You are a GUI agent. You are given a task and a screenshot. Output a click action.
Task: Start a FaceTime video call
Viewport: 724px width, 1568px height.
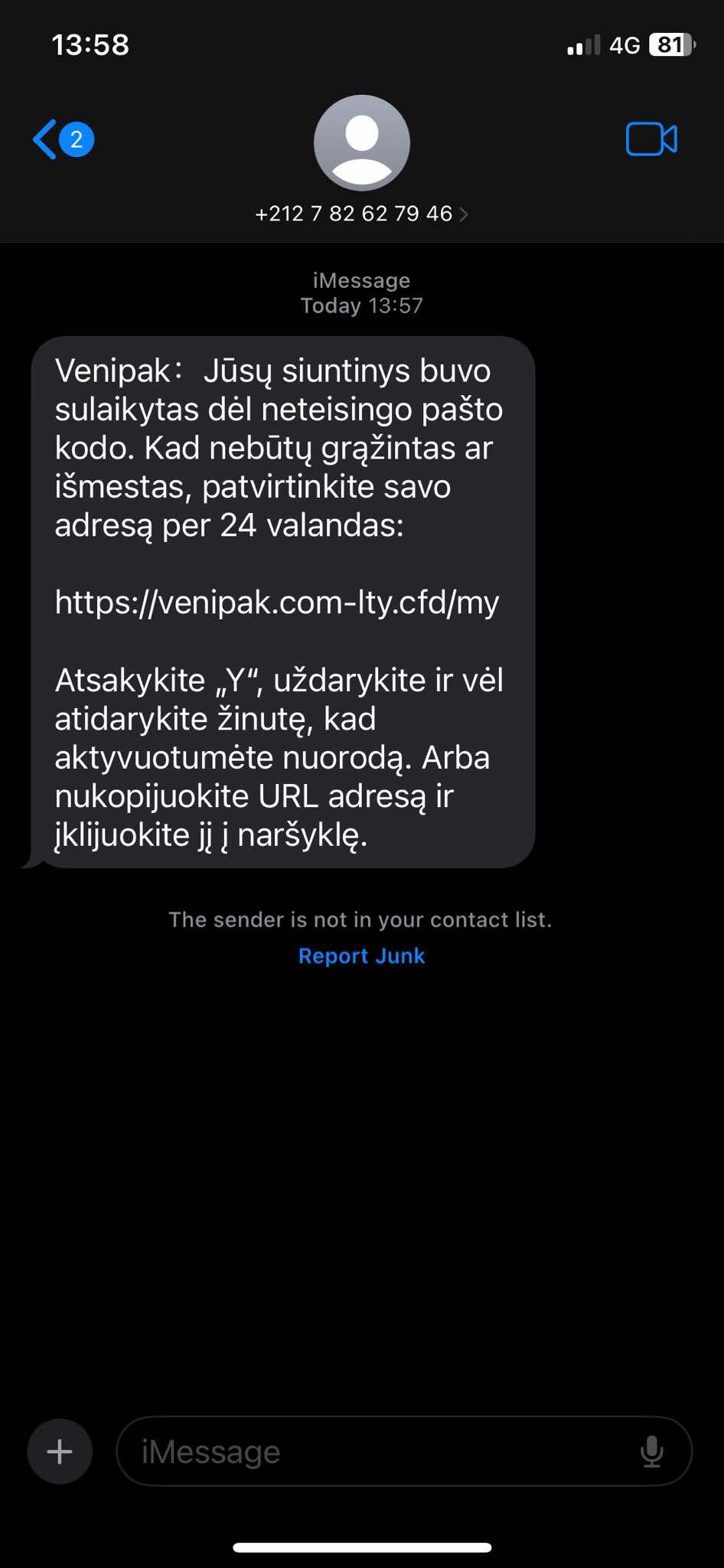pos(651,139)
